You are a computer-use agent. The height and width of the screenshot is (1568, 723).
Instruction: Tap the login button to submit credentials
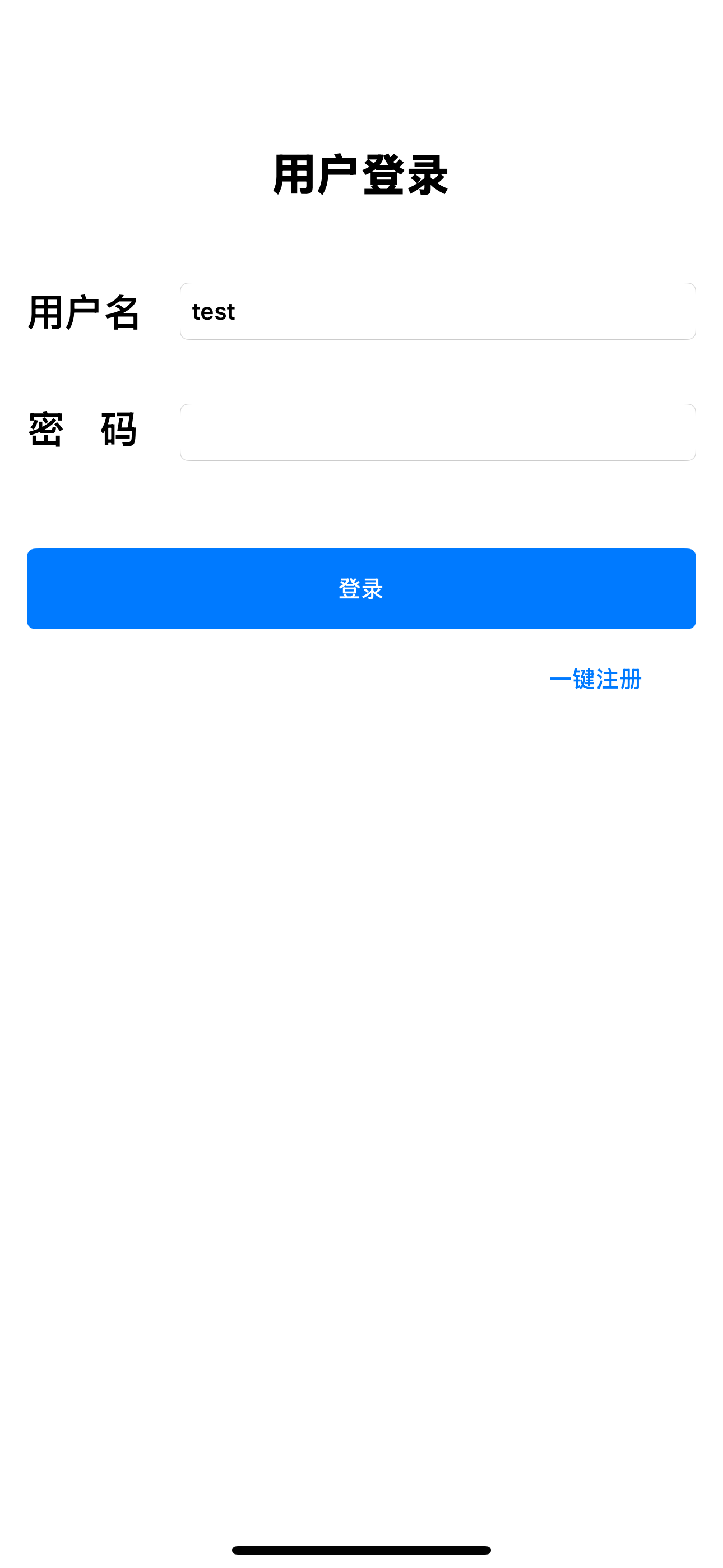pos(361,588)
